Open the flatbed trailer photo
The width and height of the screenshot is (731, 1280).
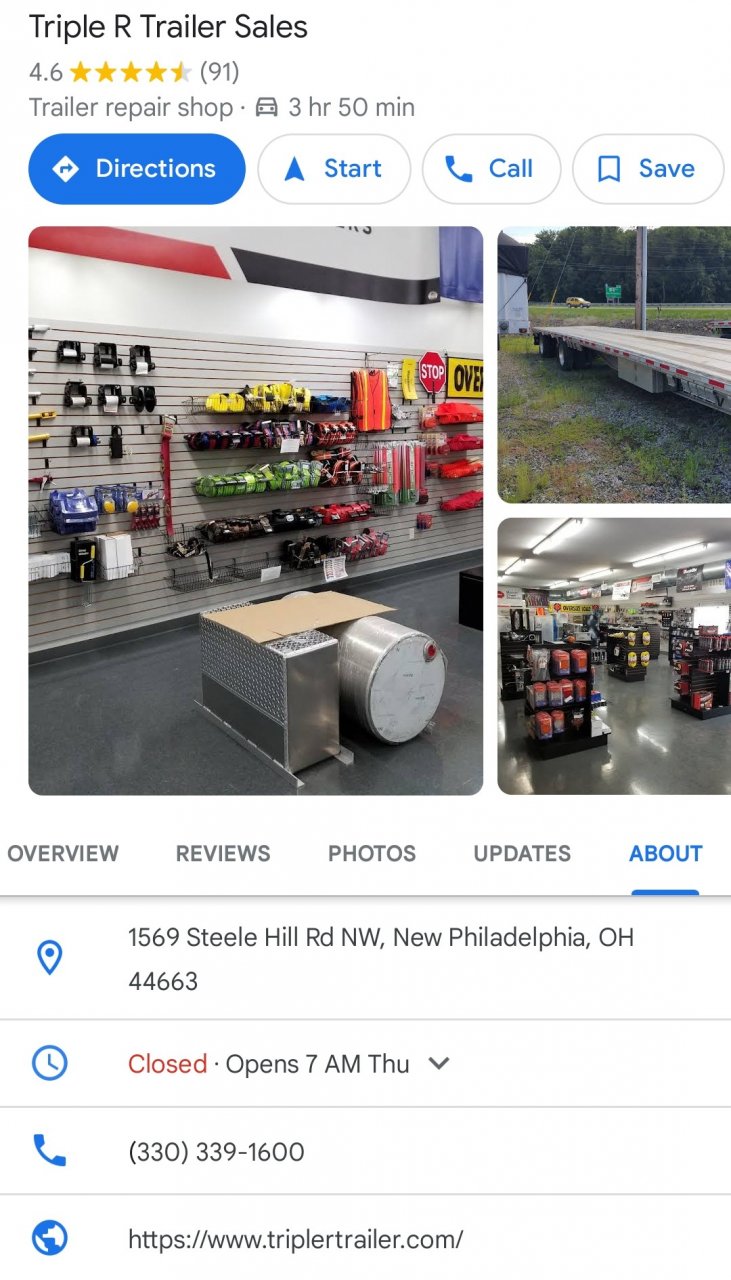[614, 364]
